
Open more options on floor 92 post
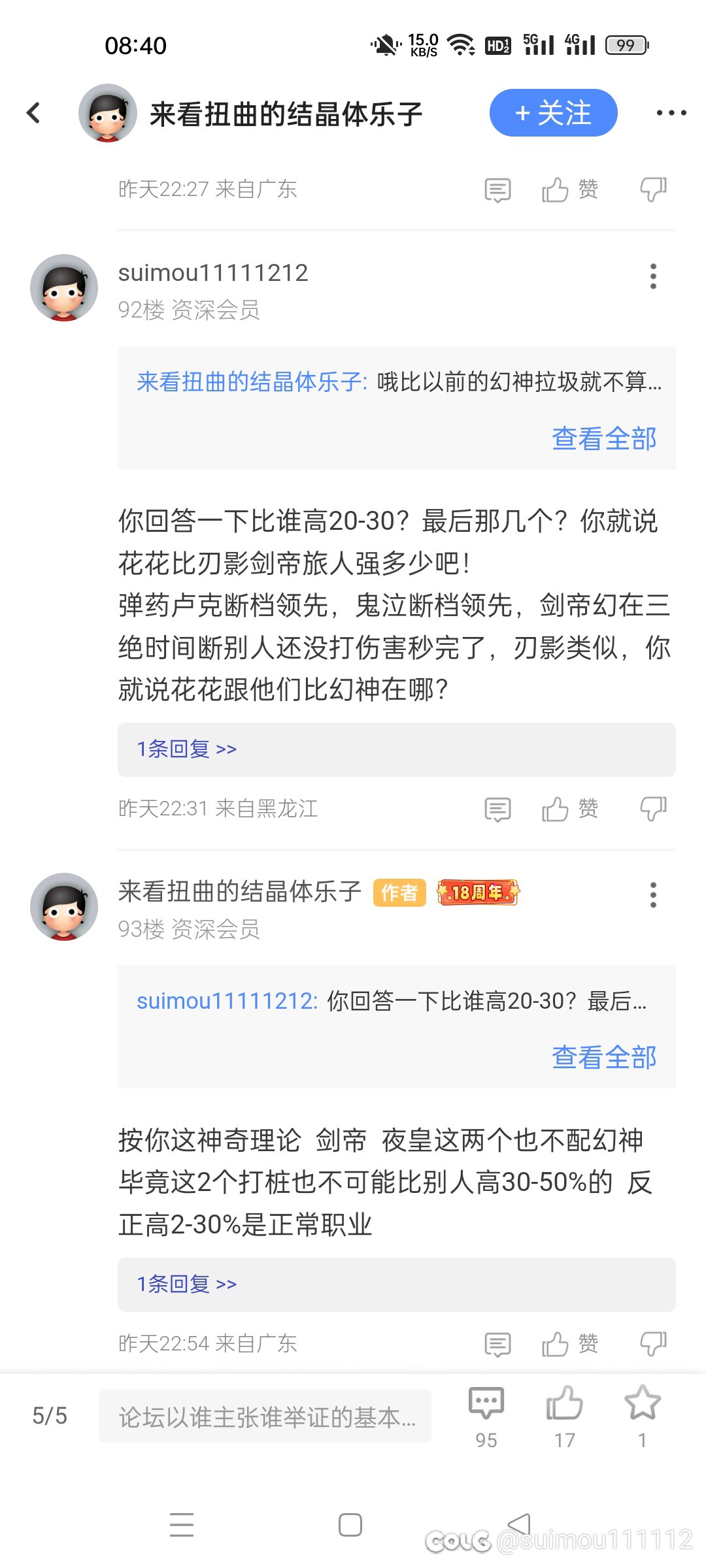click(653, 276)
